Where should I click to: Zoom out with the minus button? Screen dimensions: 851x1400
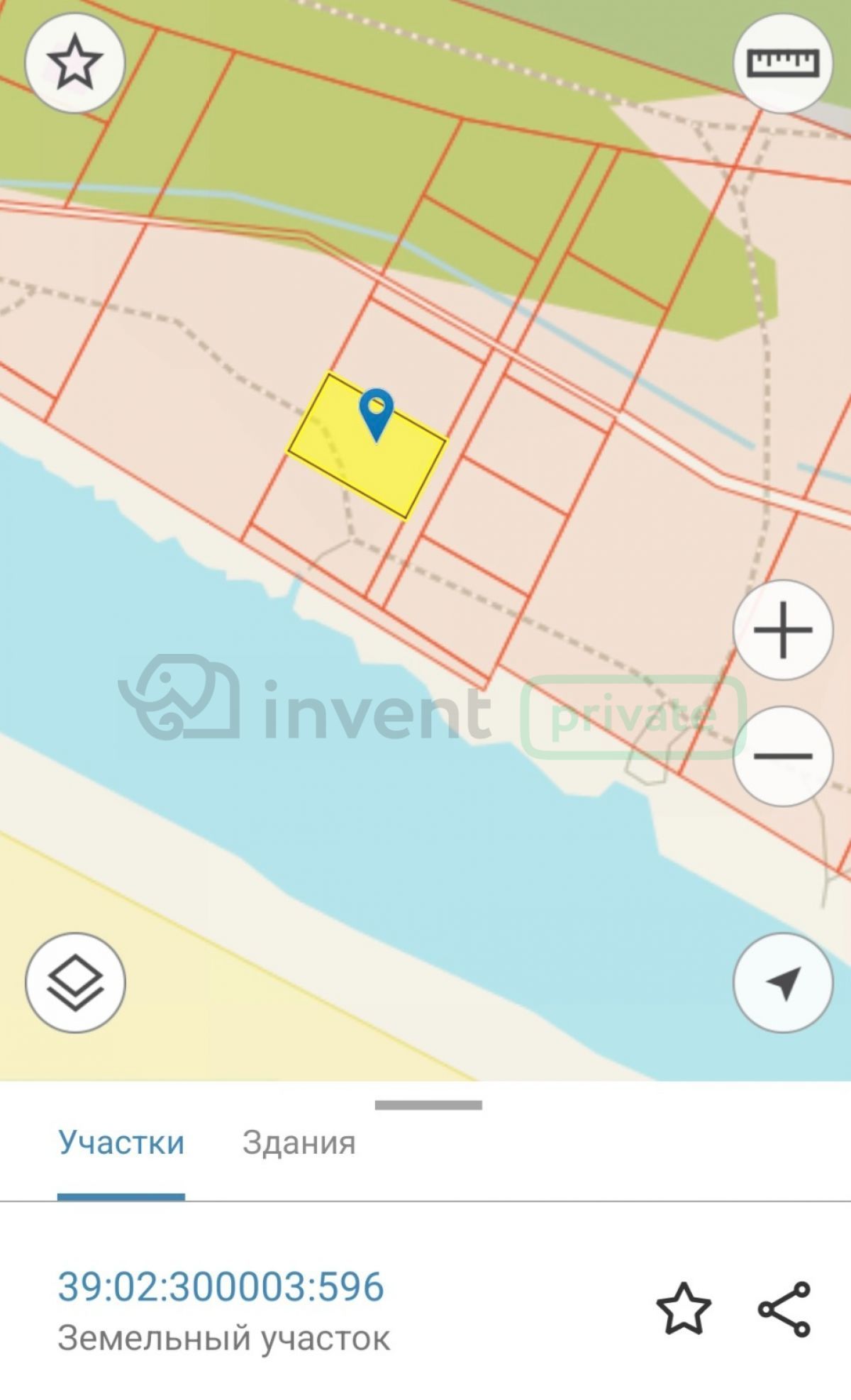(782, 755)
